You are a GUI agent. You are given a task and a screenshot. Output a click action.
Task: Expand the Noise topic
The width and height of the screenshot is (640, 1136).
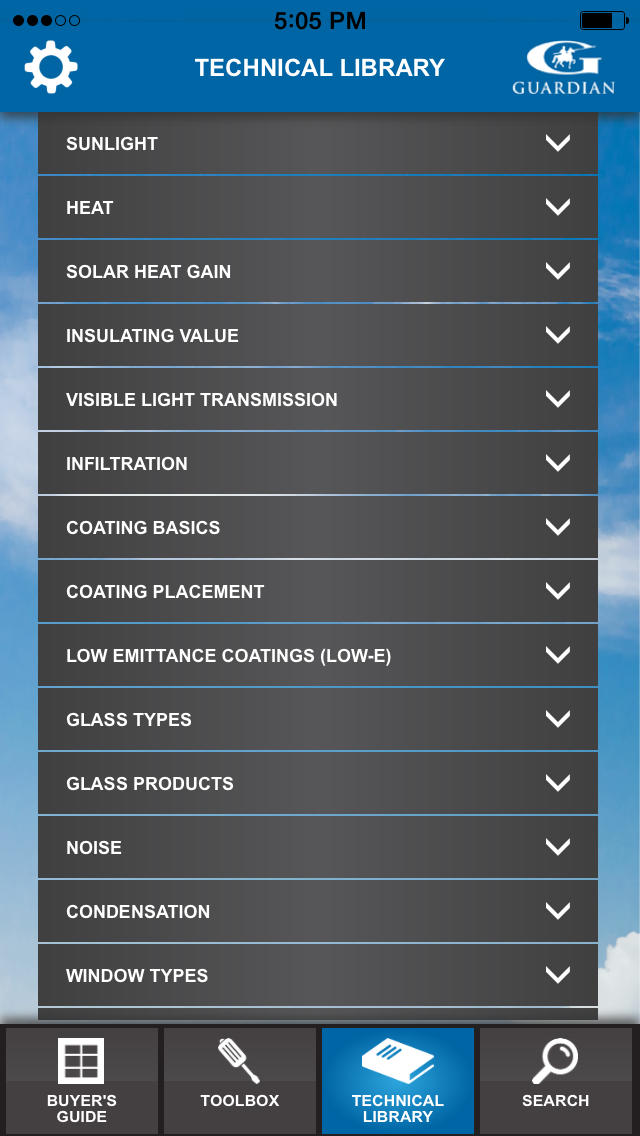coord(317,847)
